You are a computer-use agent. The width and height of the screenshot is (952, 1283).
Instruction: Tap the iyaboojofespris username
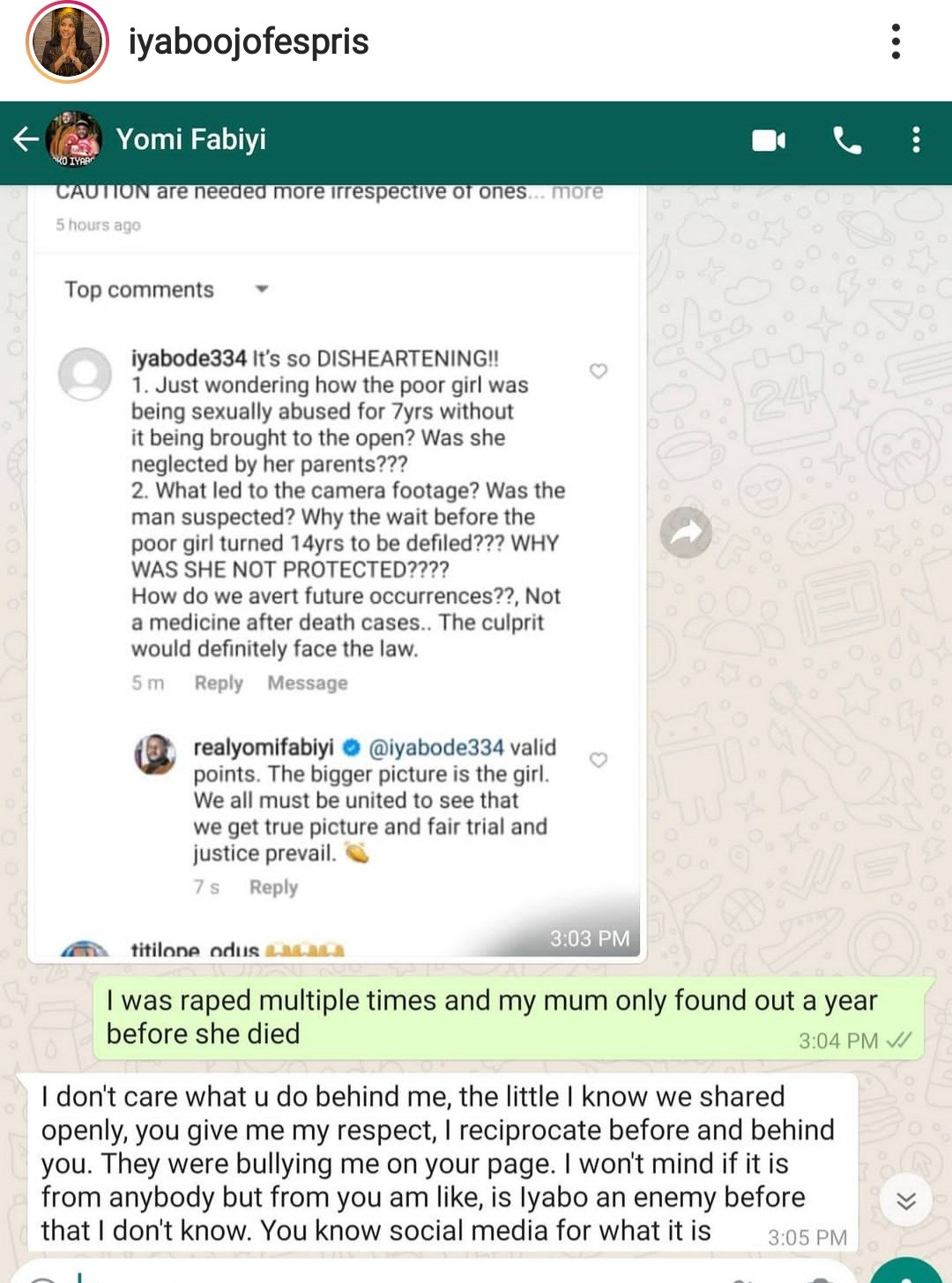point(249,42)
